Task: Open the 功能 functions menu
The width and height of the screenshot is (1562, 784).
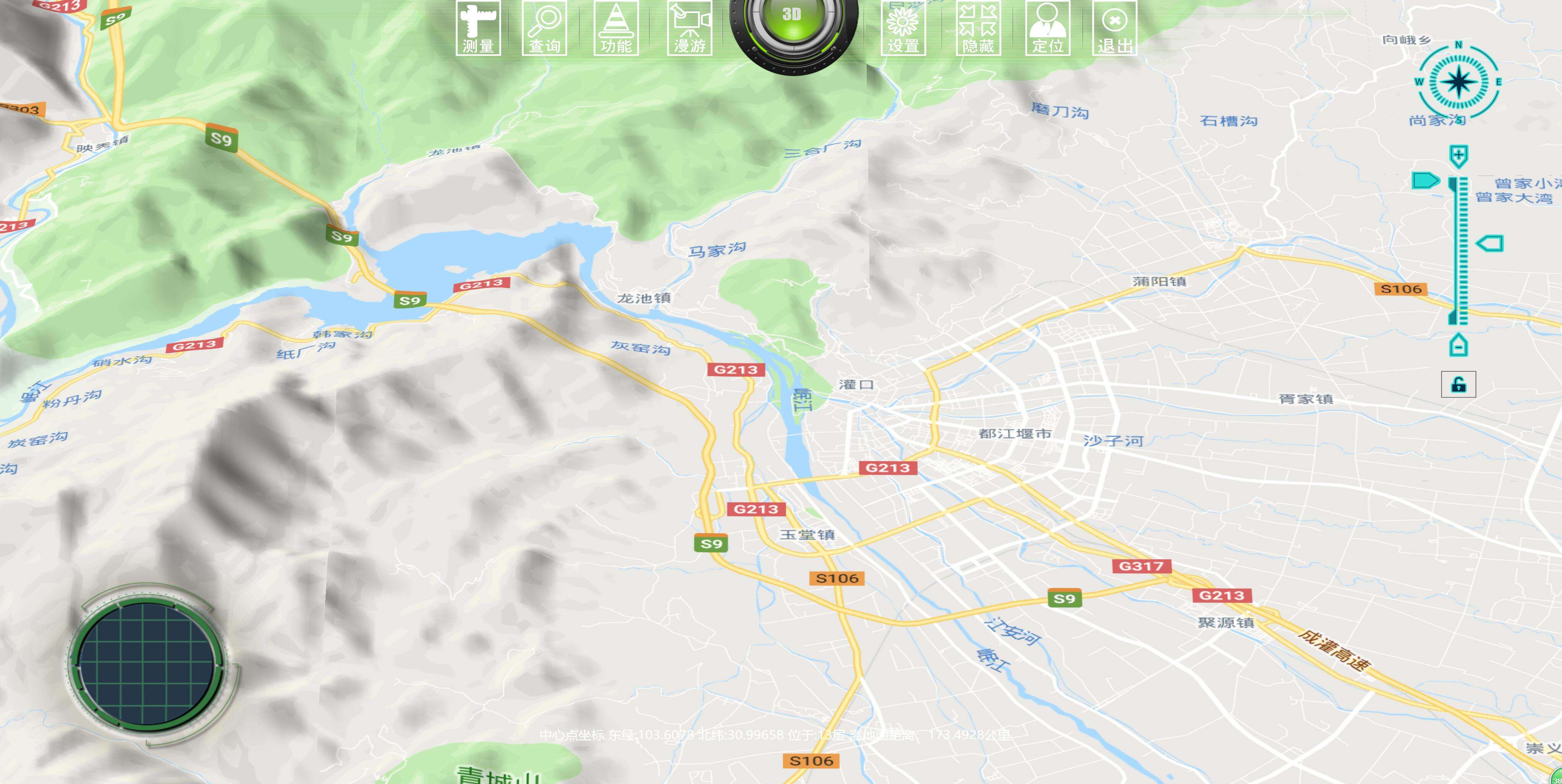Action: pyautogui.click(x=615, y=29)
